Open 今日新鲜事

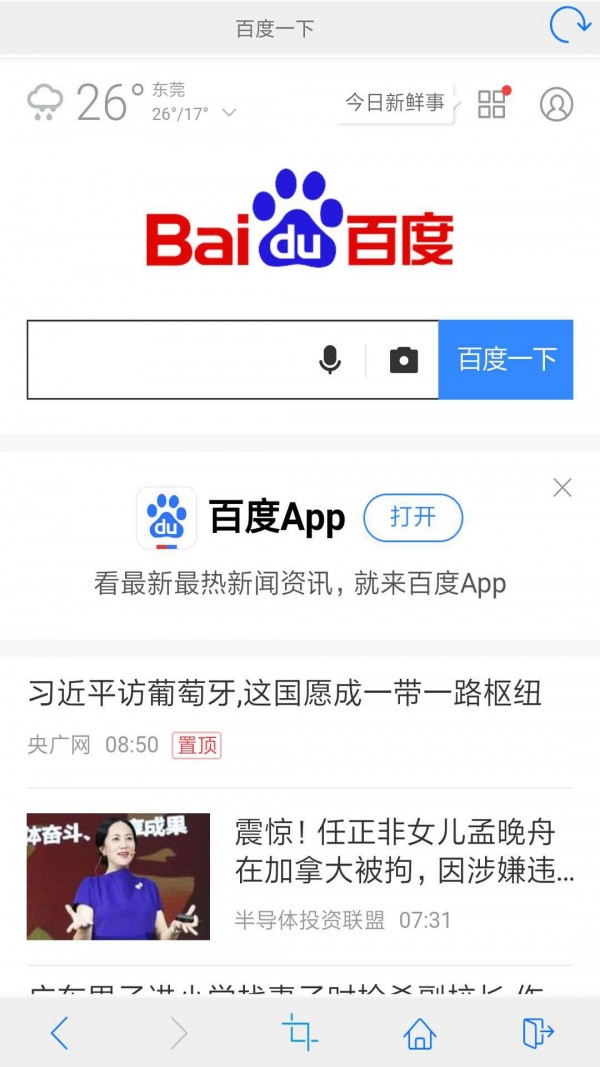pyautogui.click(x=395, y=103)
